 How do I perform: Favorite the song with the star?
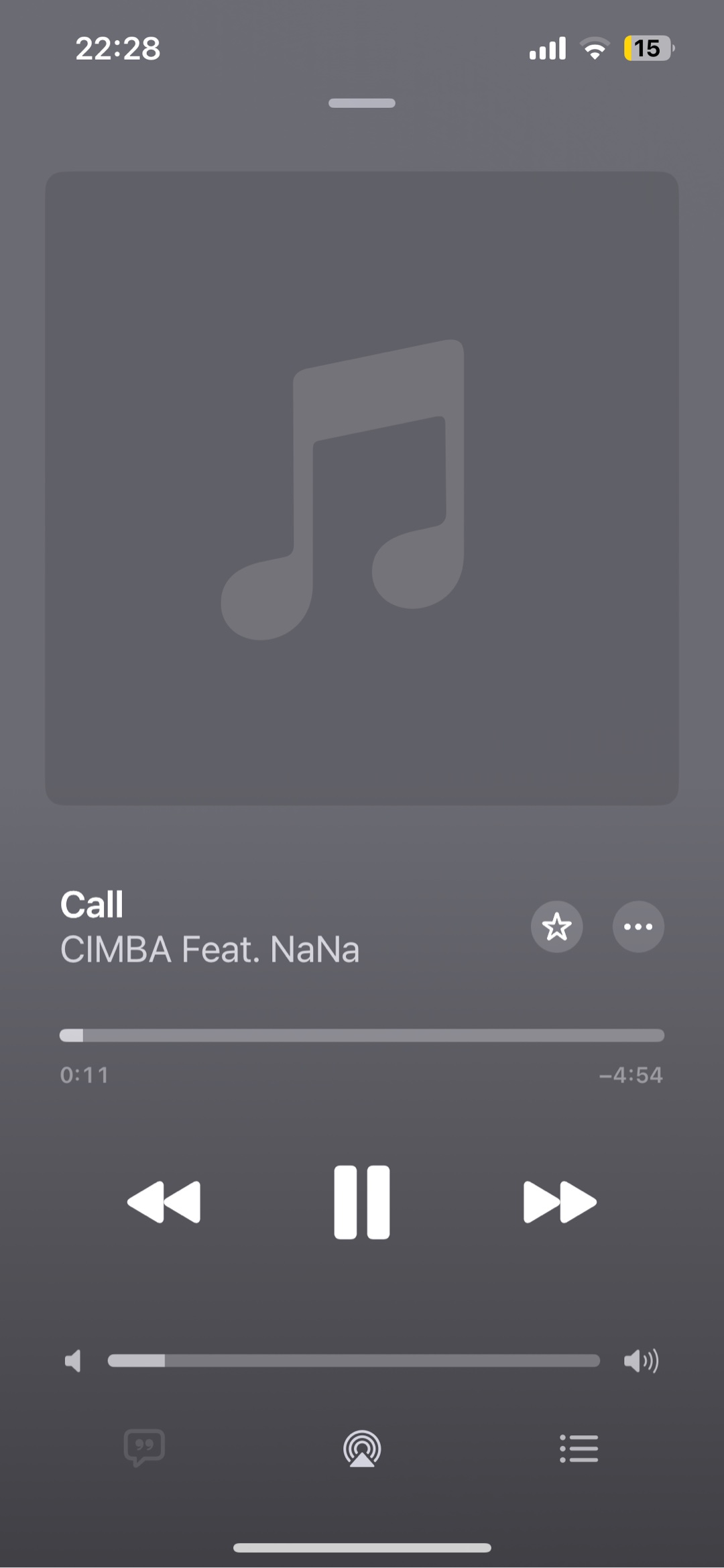tap(556, 927)
